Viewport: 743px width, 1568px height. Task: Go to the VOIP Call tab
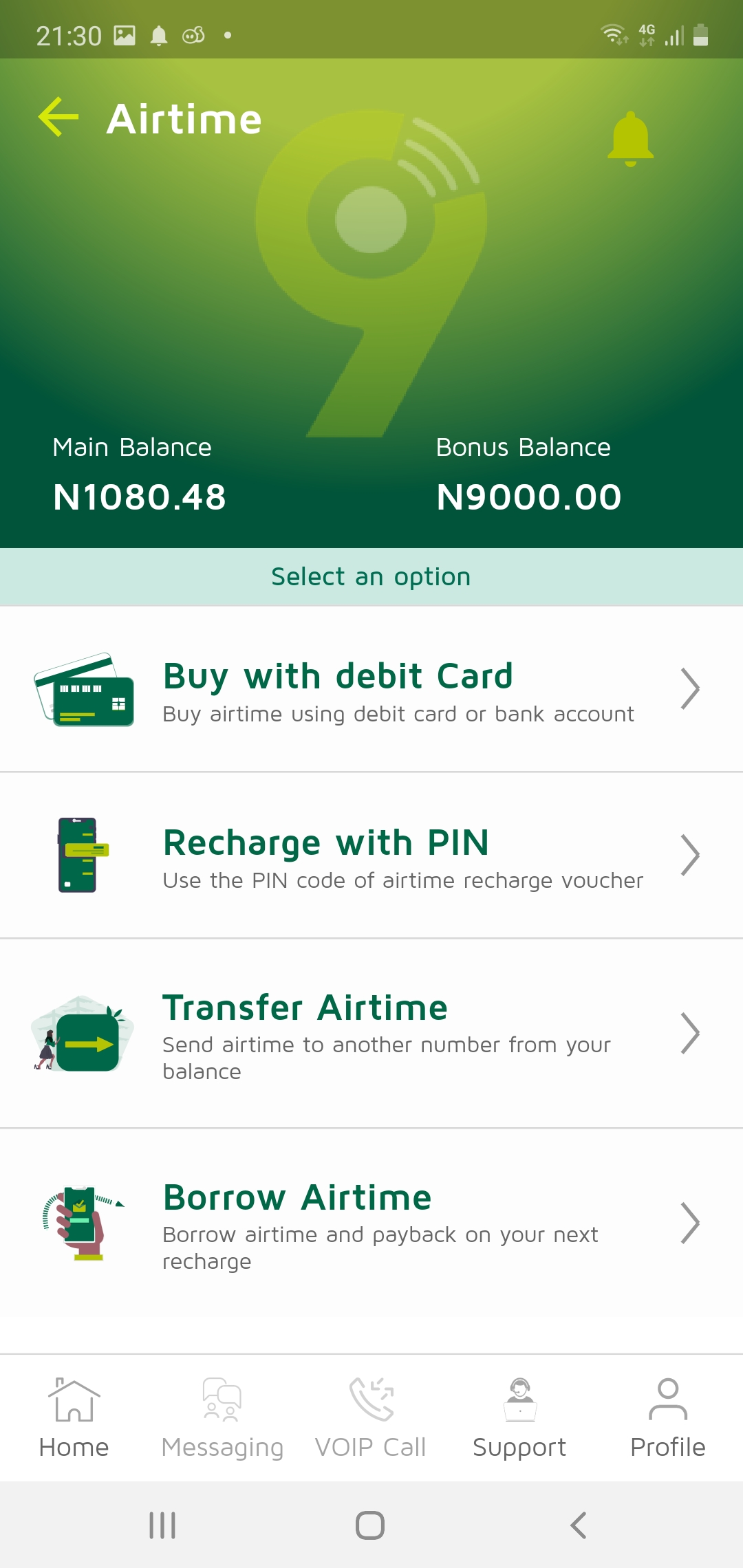click(x=371, y=1418)
